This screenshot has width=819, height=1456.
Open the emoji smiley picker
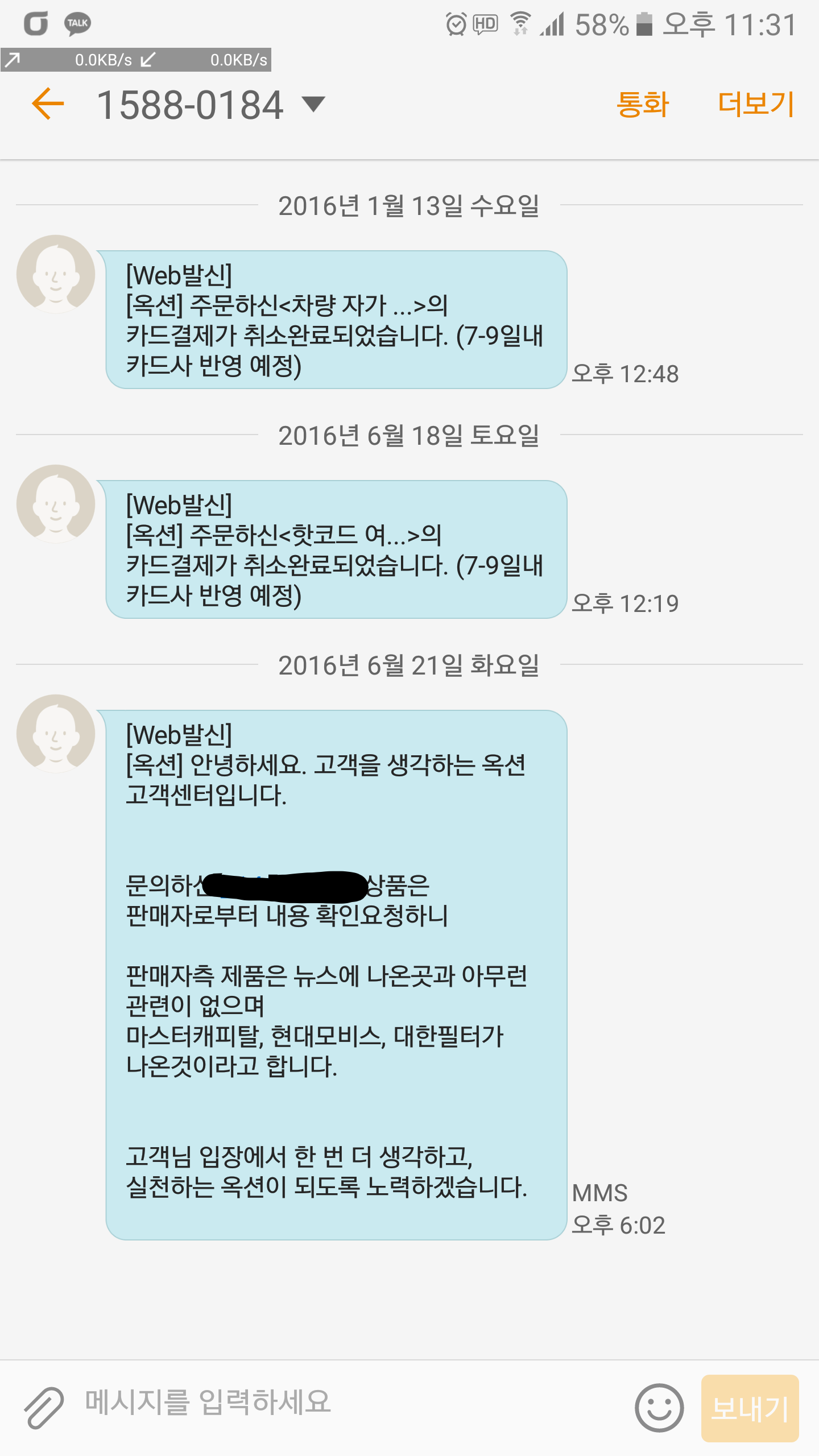659,1408
